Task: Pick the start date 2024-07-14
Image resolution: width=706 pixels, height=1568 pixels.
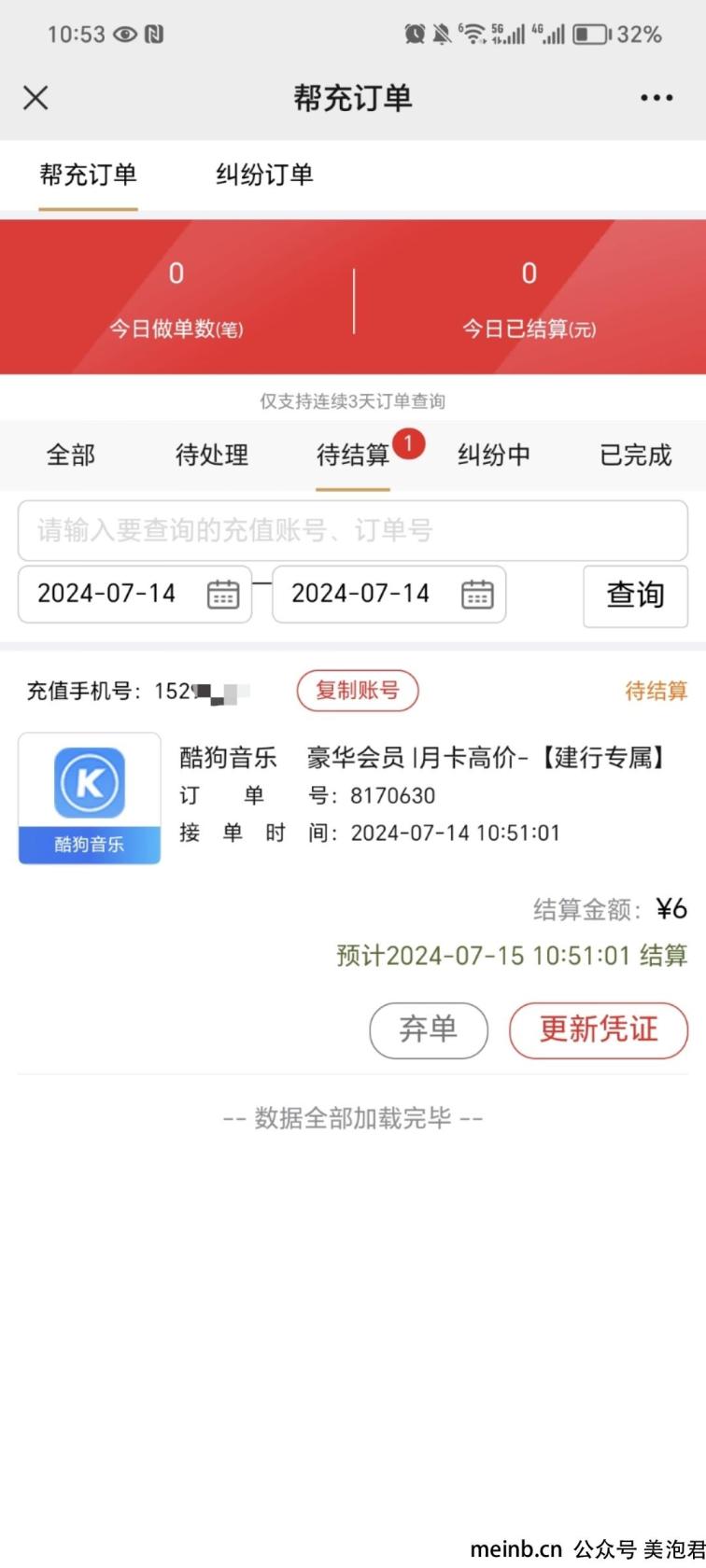Action: tap(134, 594)
